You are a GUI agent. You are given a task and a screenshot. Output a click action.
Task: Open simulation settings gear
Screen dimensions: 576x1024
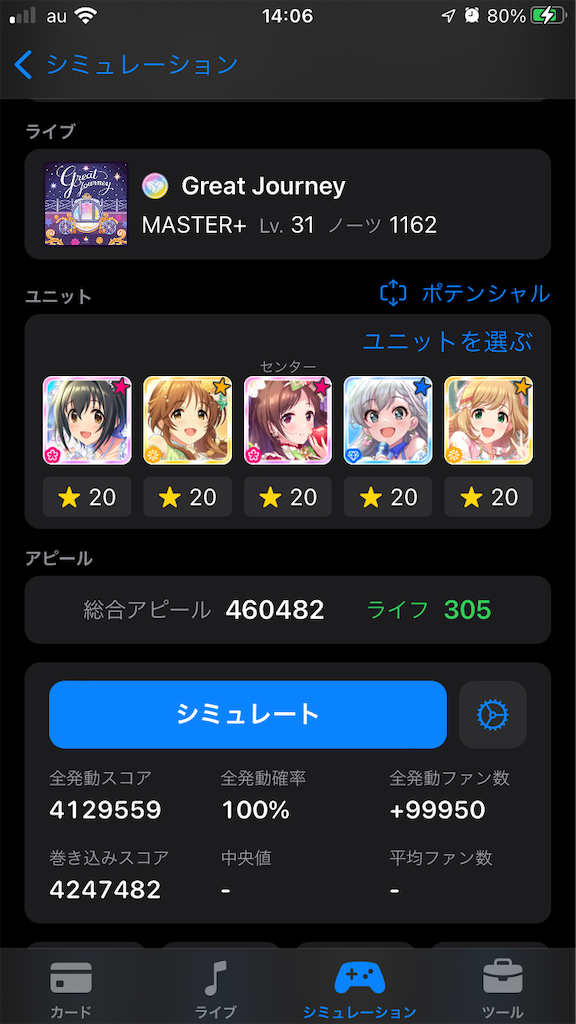click(x=492, y=714)
